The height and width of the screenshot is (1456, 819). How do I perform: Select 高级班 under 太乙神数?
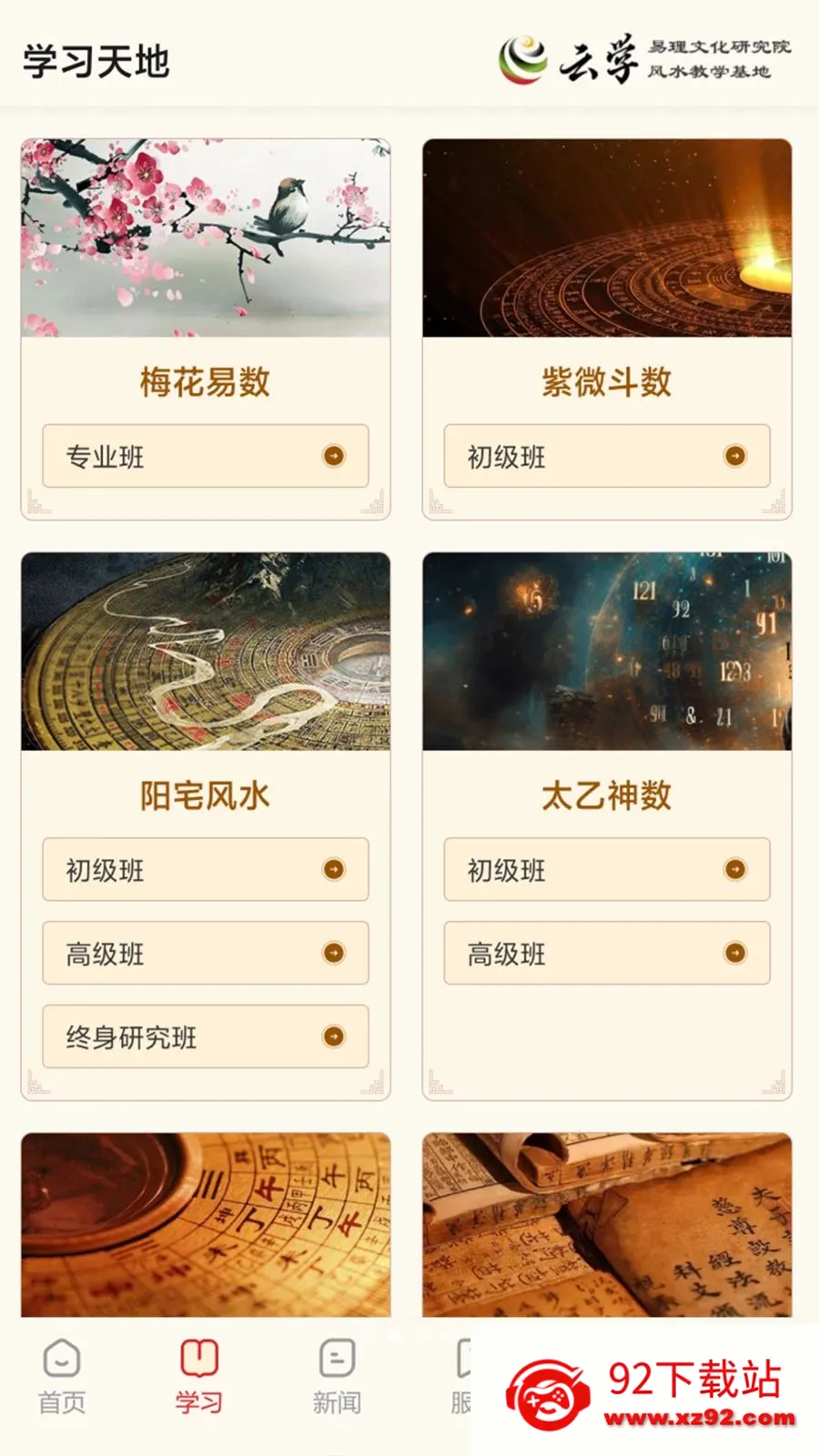607,953
